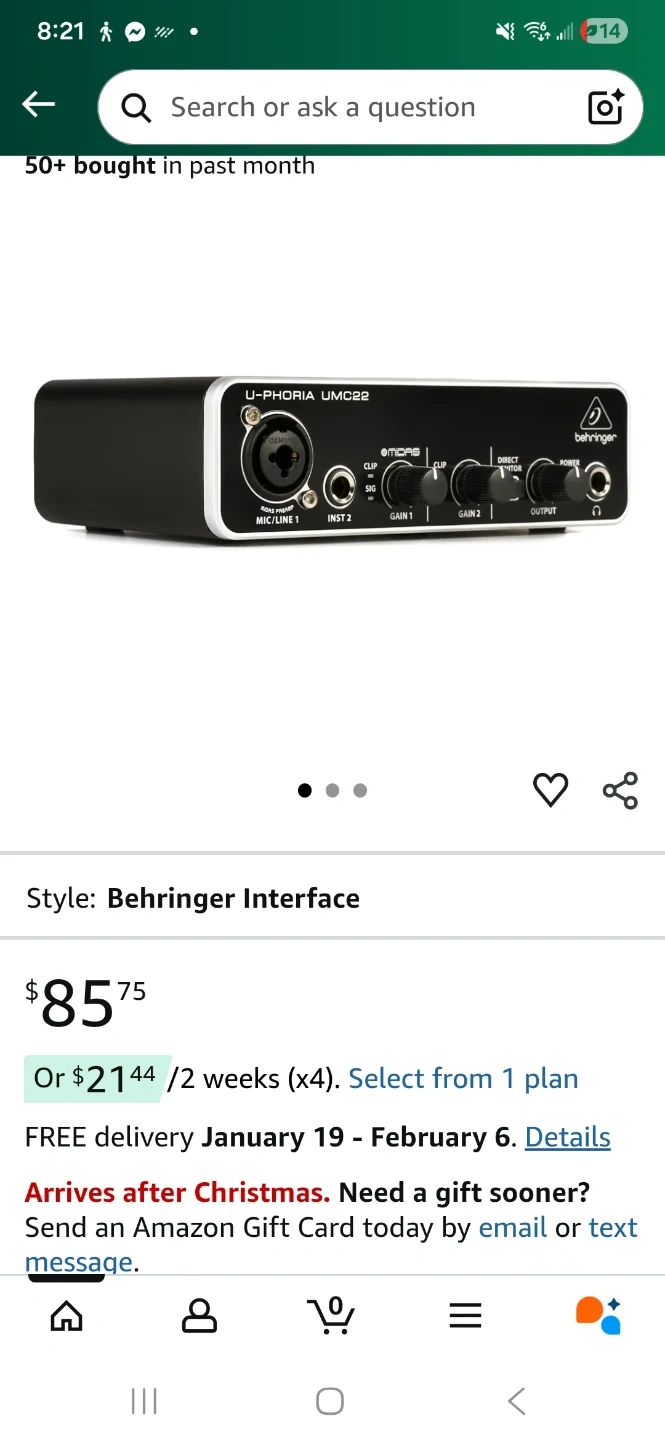Tap the system home button
665x1440 pixels.
(330, 1401)
